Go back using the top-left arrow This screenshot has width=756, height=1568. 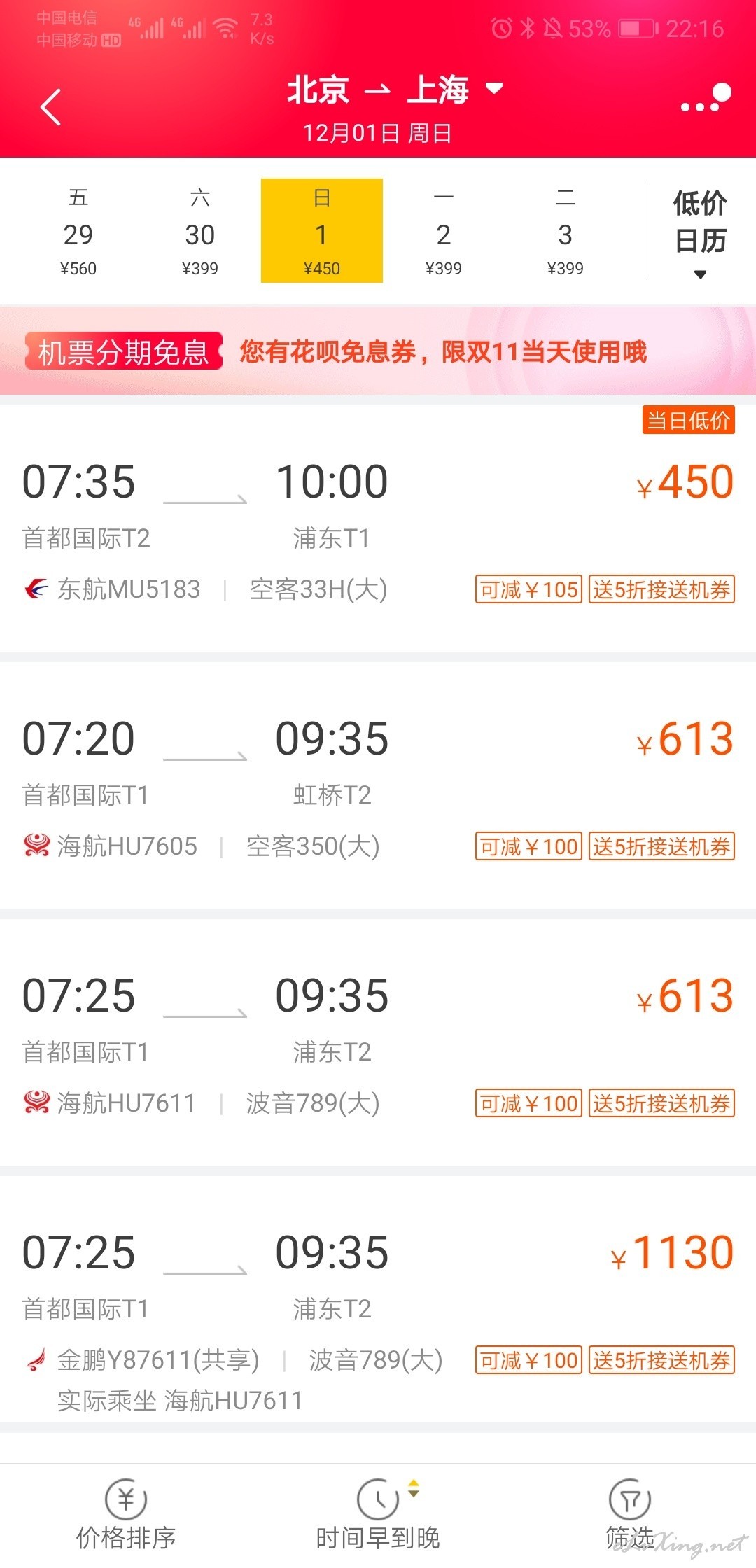click(51, 107)
